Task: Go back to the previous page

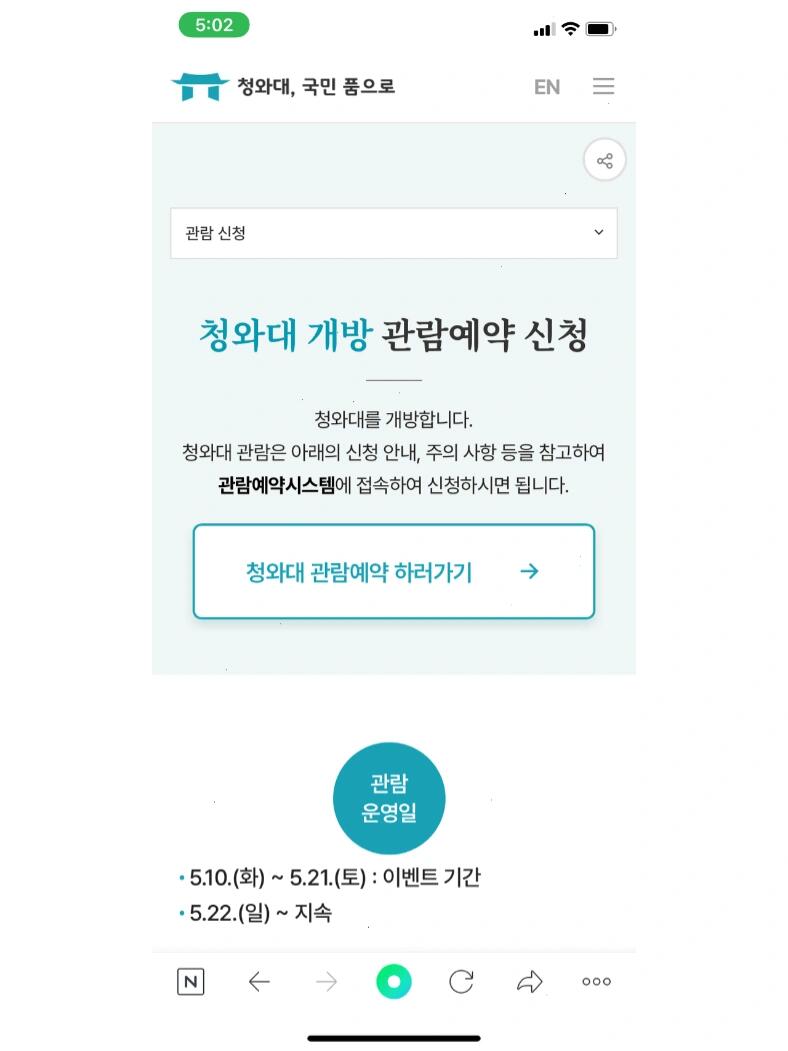Action: coord(259,982)
